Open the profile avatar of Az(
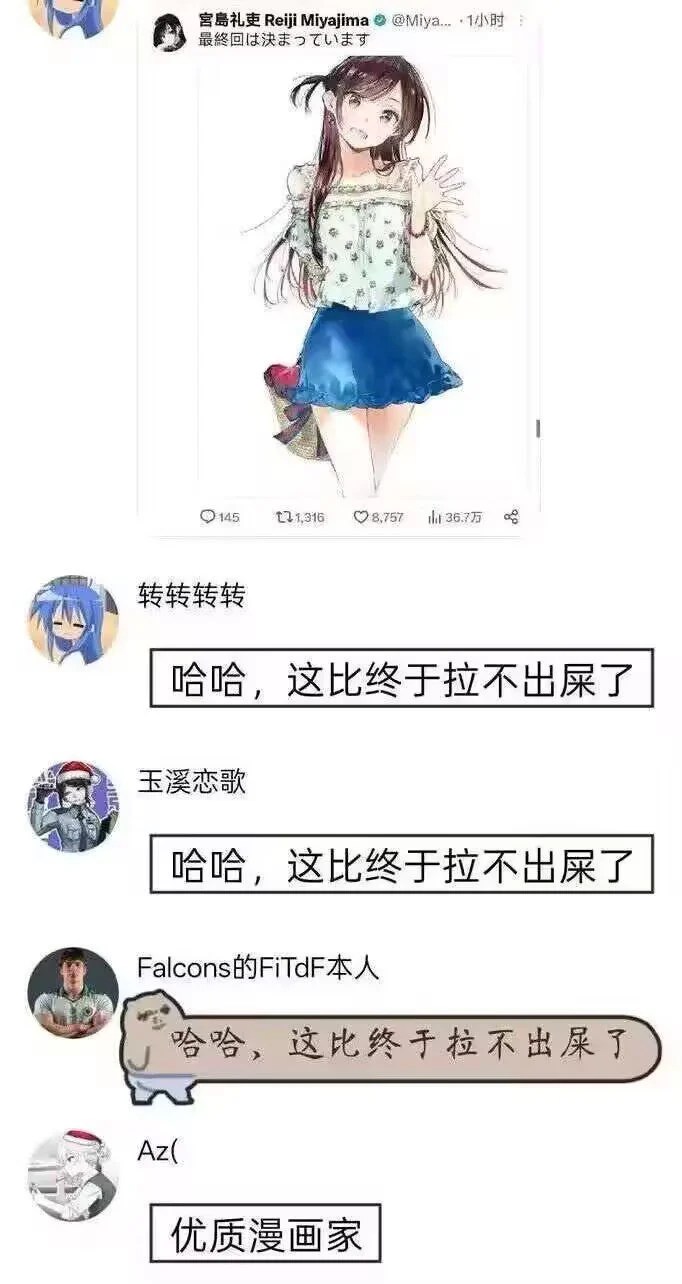This screenshot has width=682, height=1284. 72,1177
